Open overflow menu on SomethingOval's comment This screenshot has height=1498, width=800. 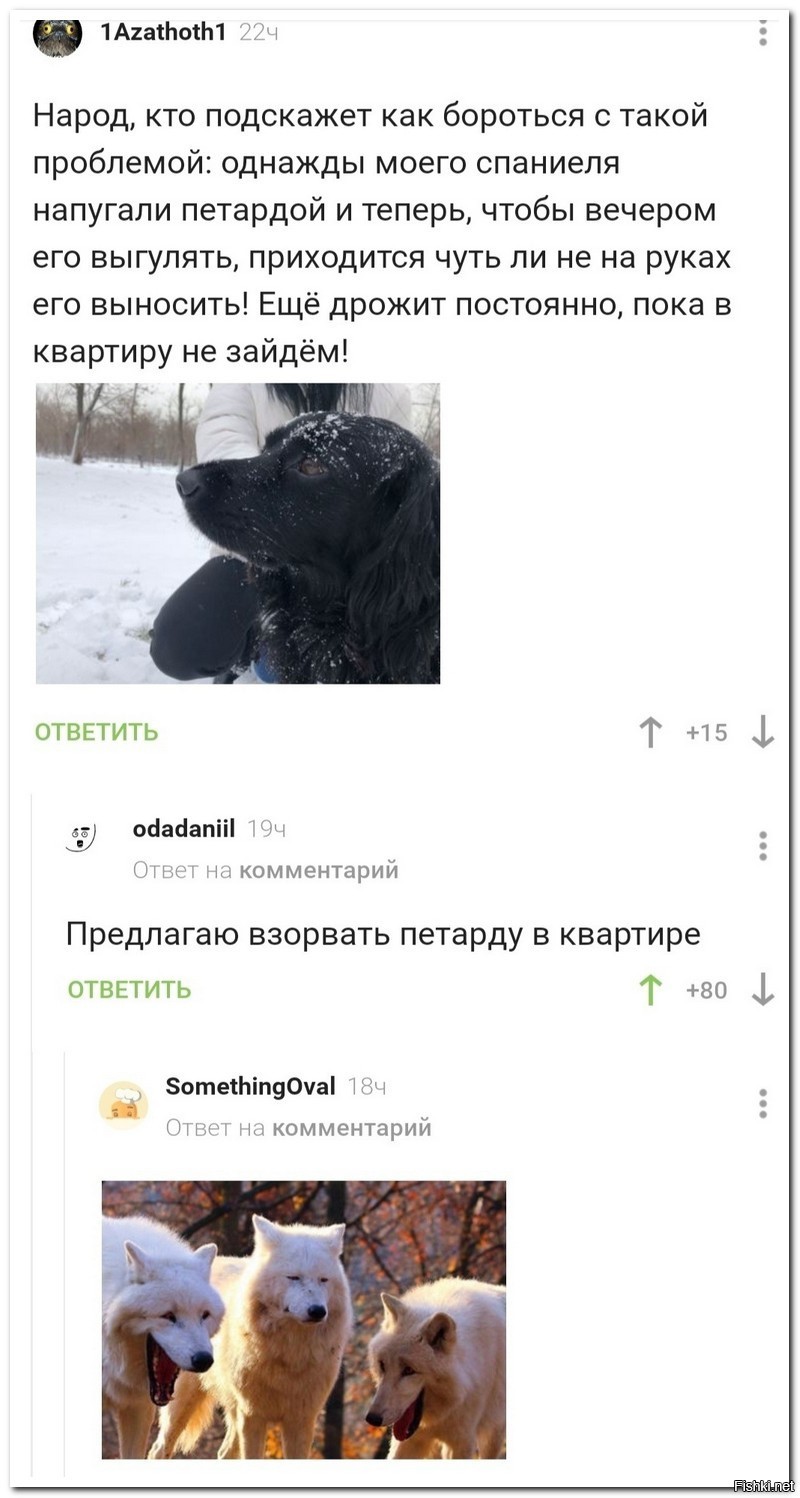click(x=762, y=1103)
